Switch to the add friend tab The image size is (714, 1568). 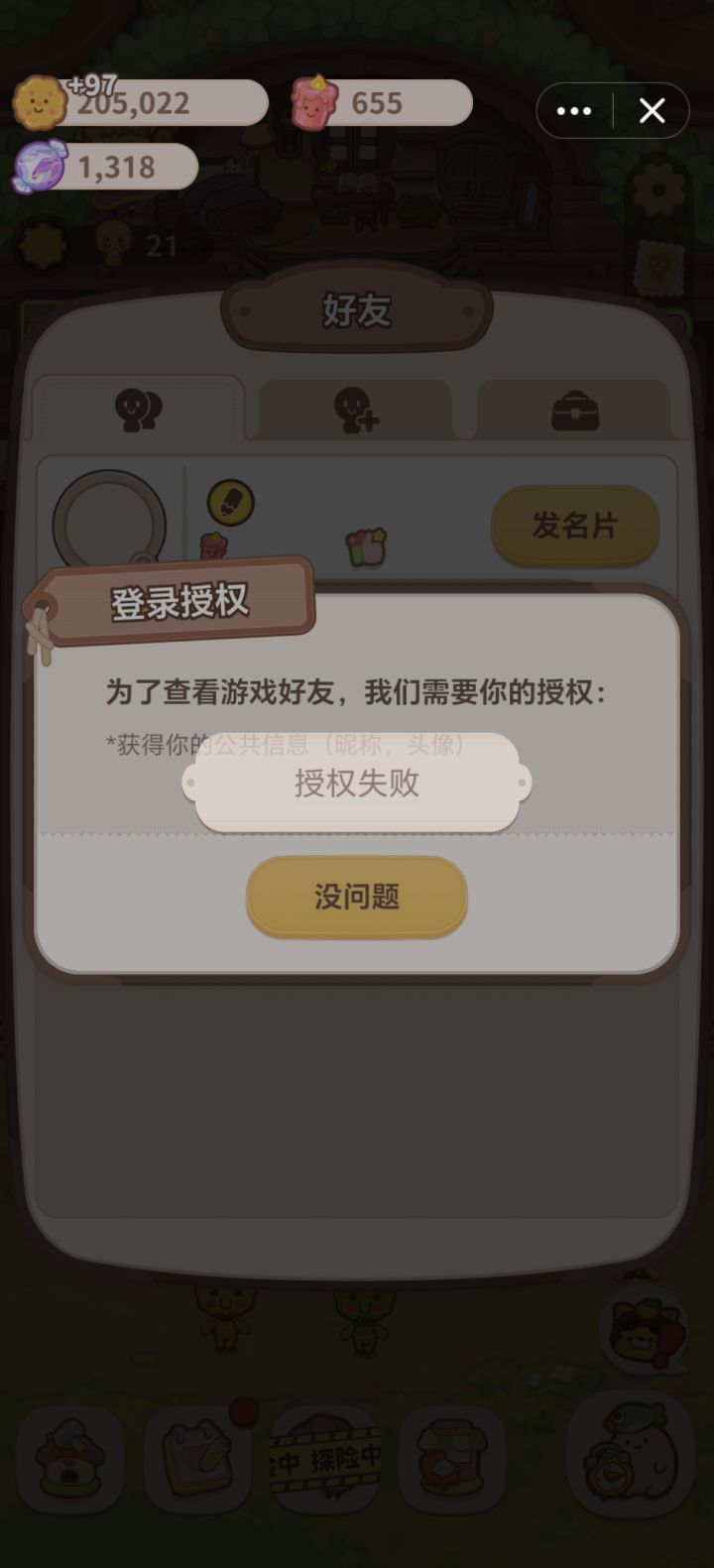[x=354, y=408]
